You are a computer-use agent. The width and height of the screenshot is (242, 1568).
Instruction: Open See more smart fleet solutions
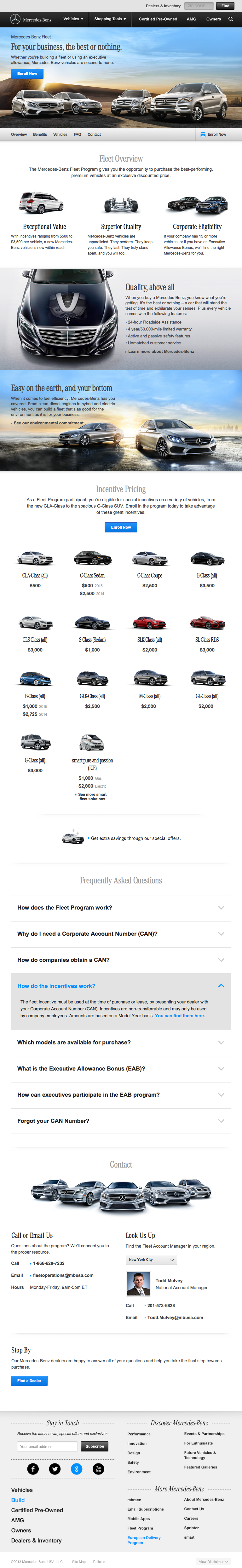(92, 796)
